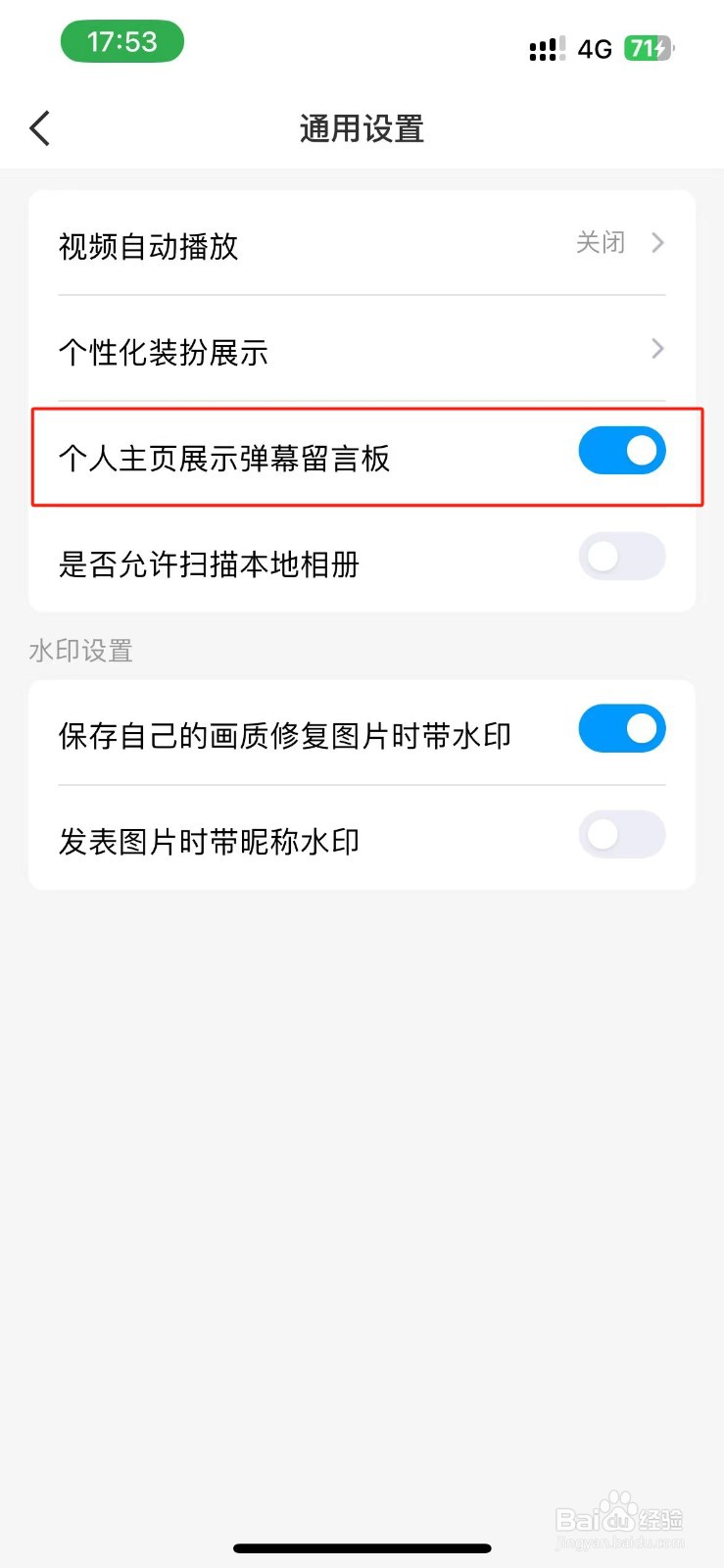724x1568 pixels.
Task: Select the 通用设置 title
Action: [x=362, y=128]
